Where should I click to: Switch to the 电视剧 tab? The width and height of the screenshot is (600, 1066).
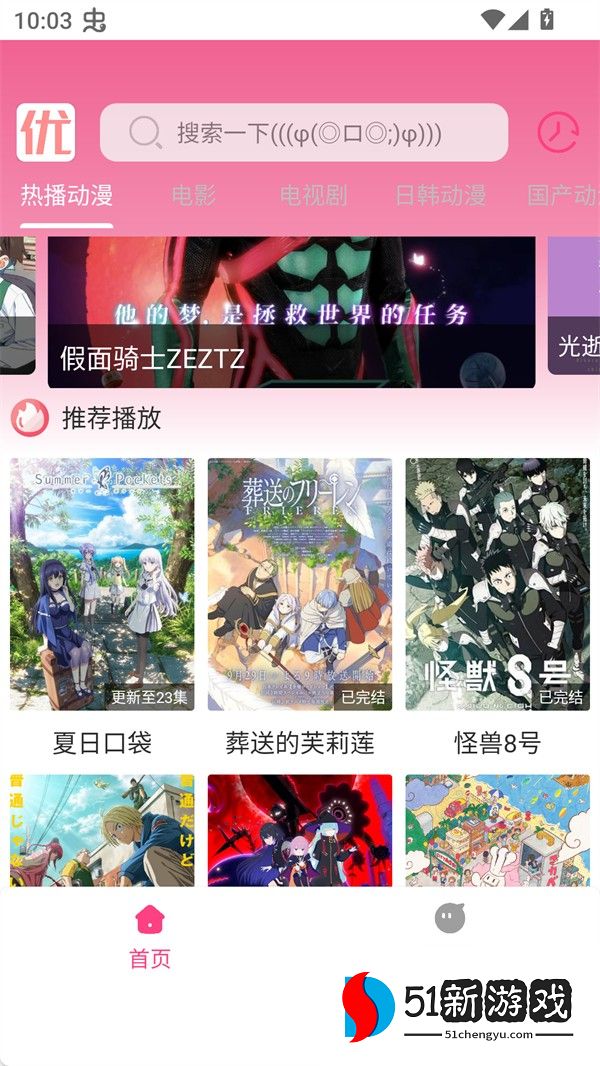pos(313,195)
